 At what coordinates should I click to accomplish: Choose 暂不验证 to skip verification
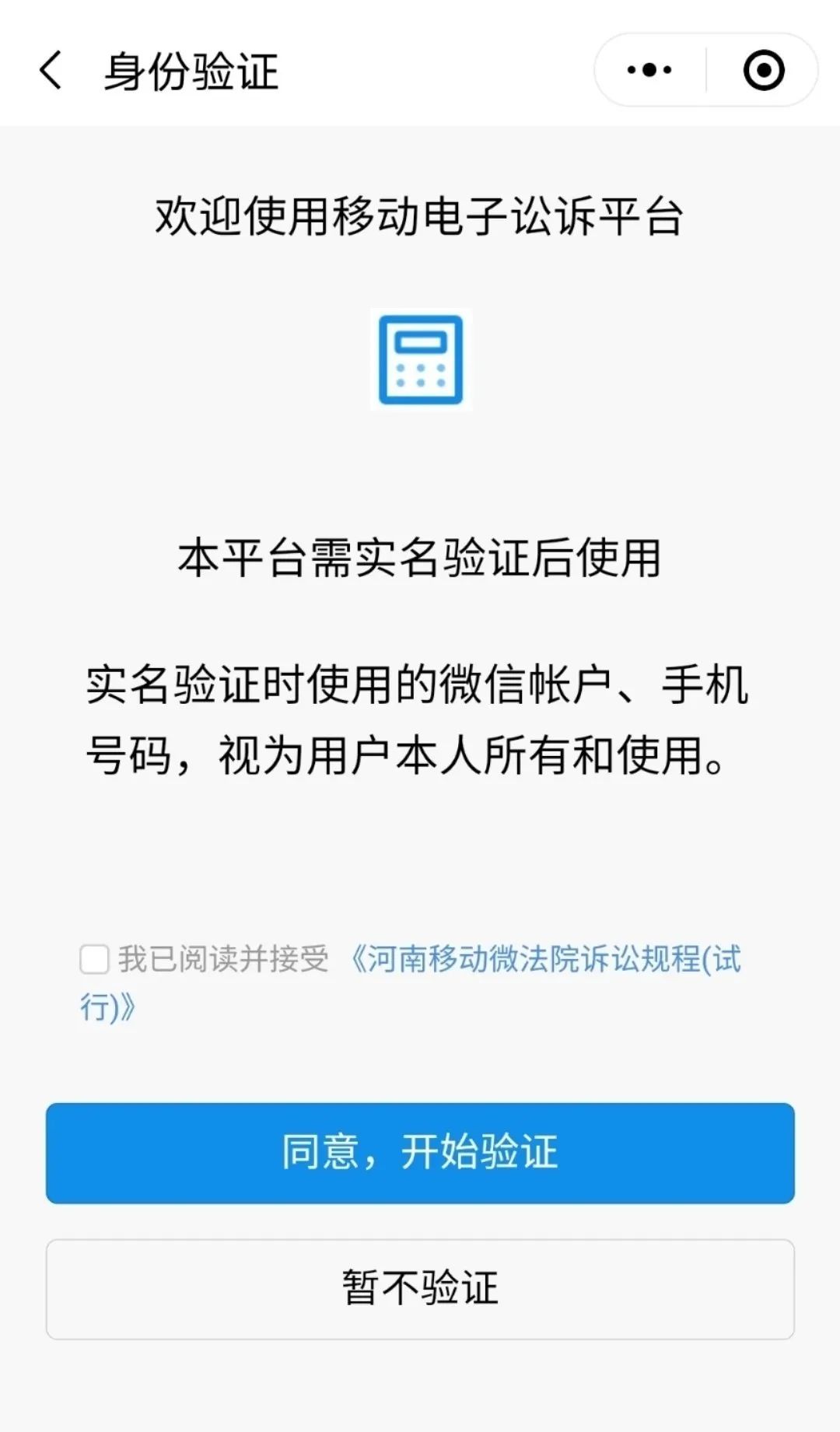point(420,1289)
